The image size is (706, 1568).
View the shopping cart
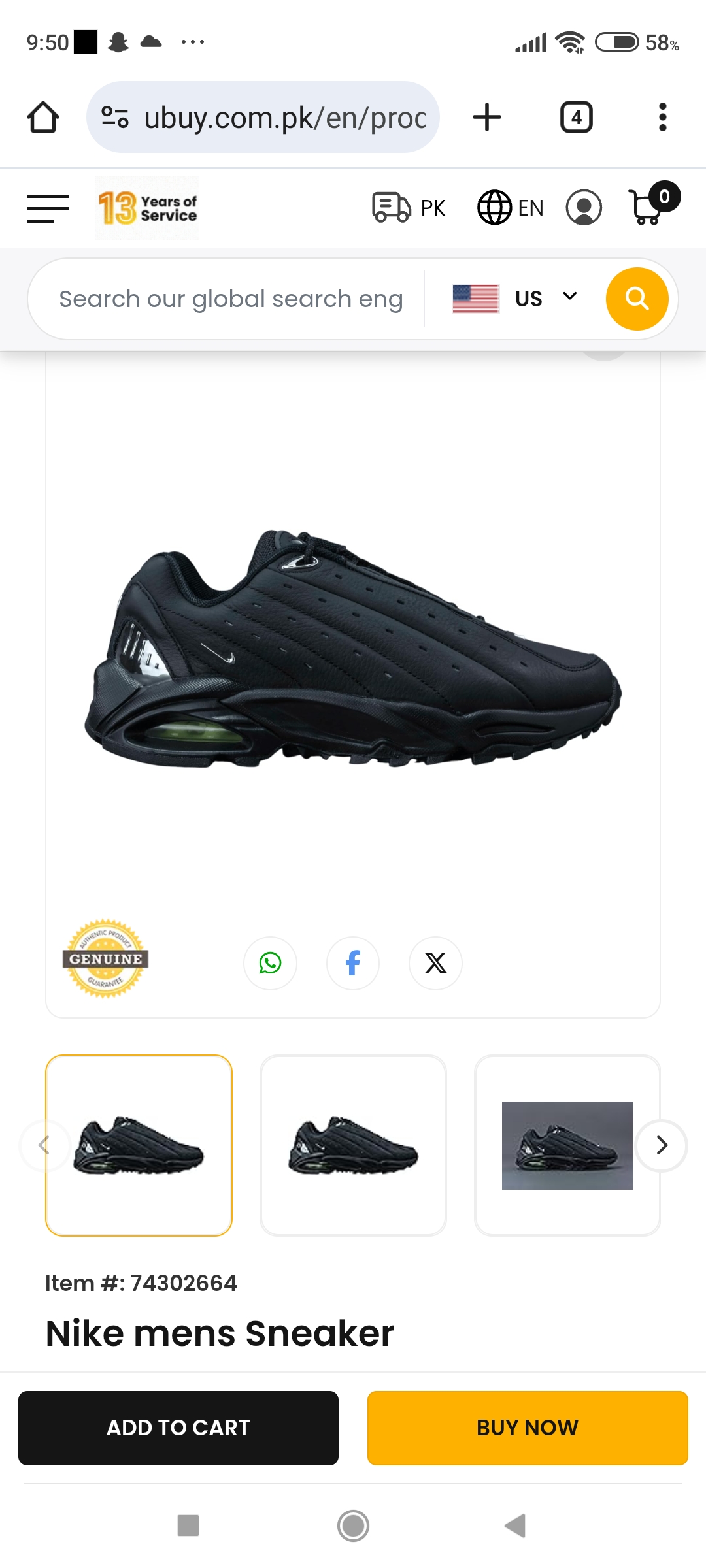649,206
